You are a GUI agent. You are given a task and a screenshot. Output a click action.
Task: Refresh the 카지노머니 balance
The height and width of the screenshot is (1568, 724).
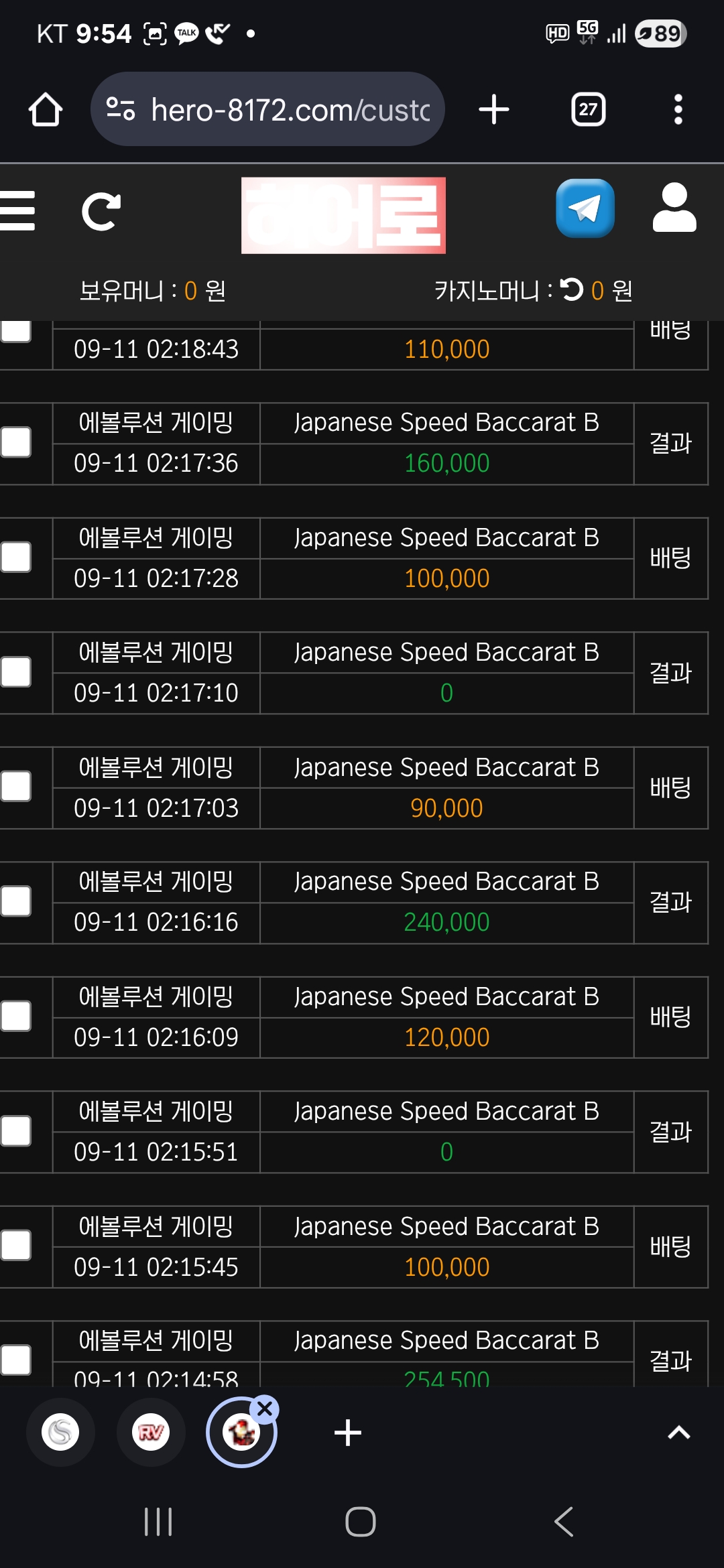tap(572, 289)
